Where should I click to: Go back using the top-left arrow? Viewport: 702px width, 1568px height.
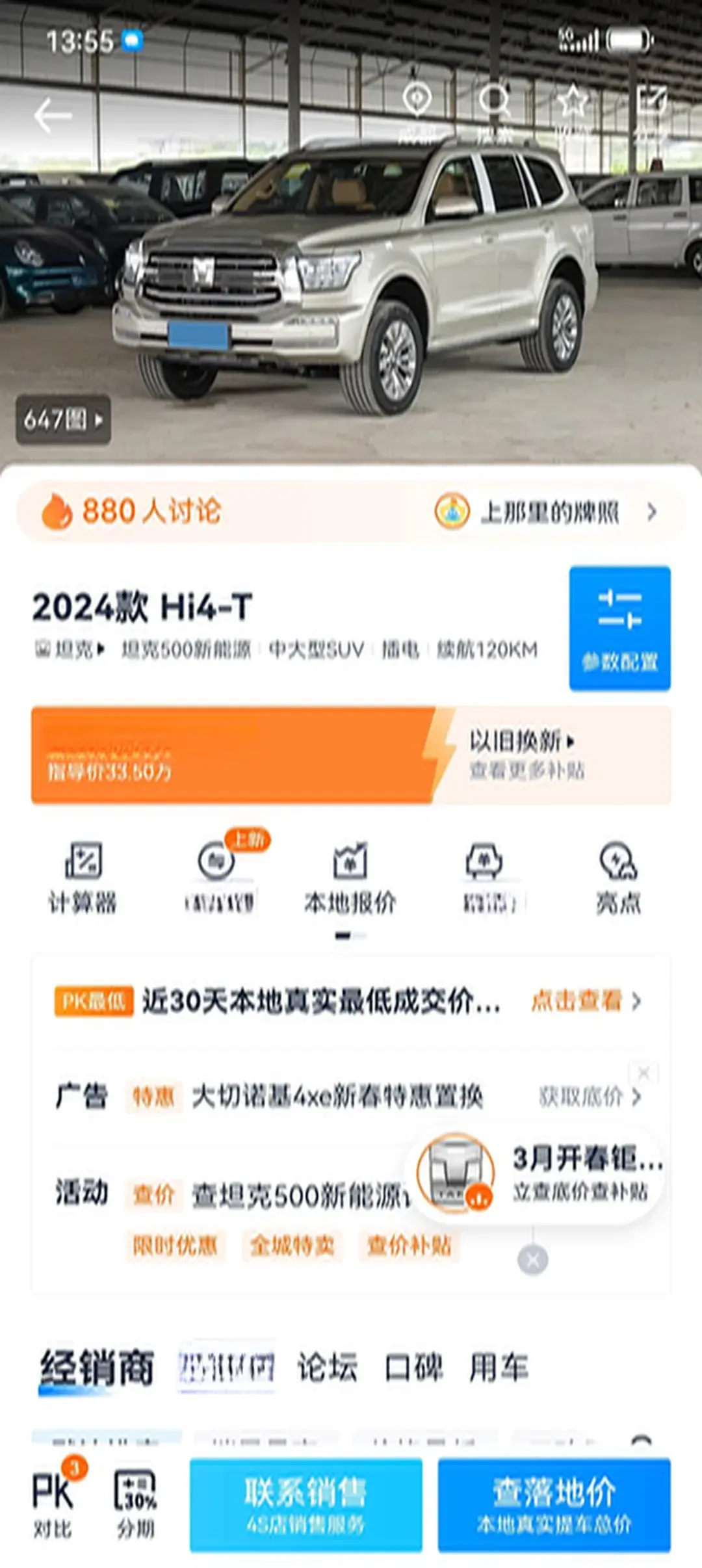click(x=52, y=116)
